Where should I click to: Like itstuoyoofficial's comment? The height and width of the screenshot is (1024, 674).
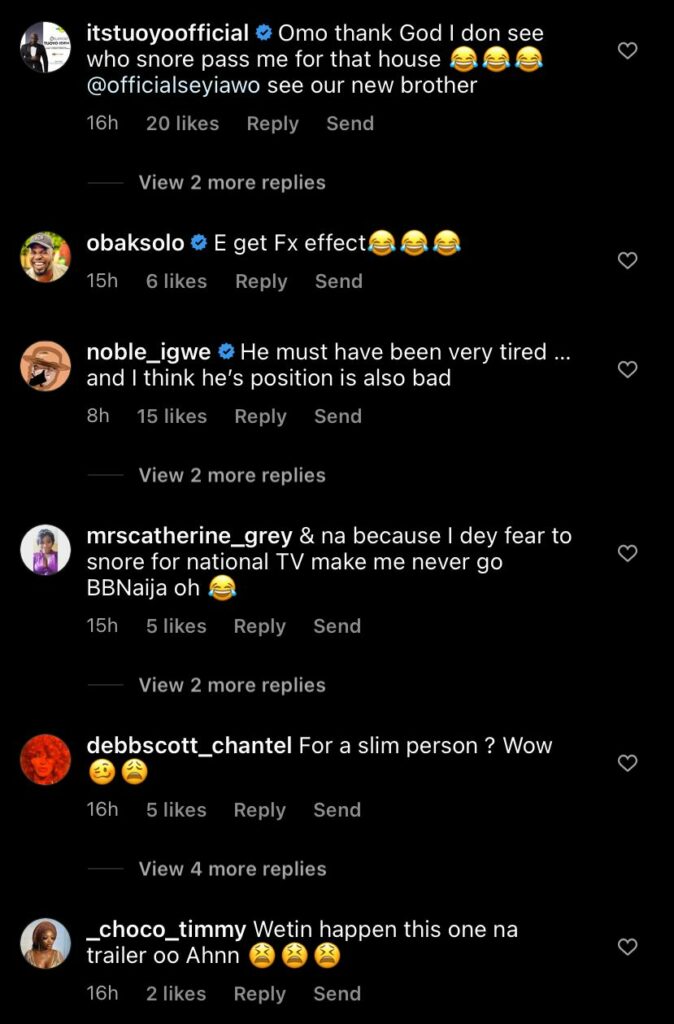(627, 50)
